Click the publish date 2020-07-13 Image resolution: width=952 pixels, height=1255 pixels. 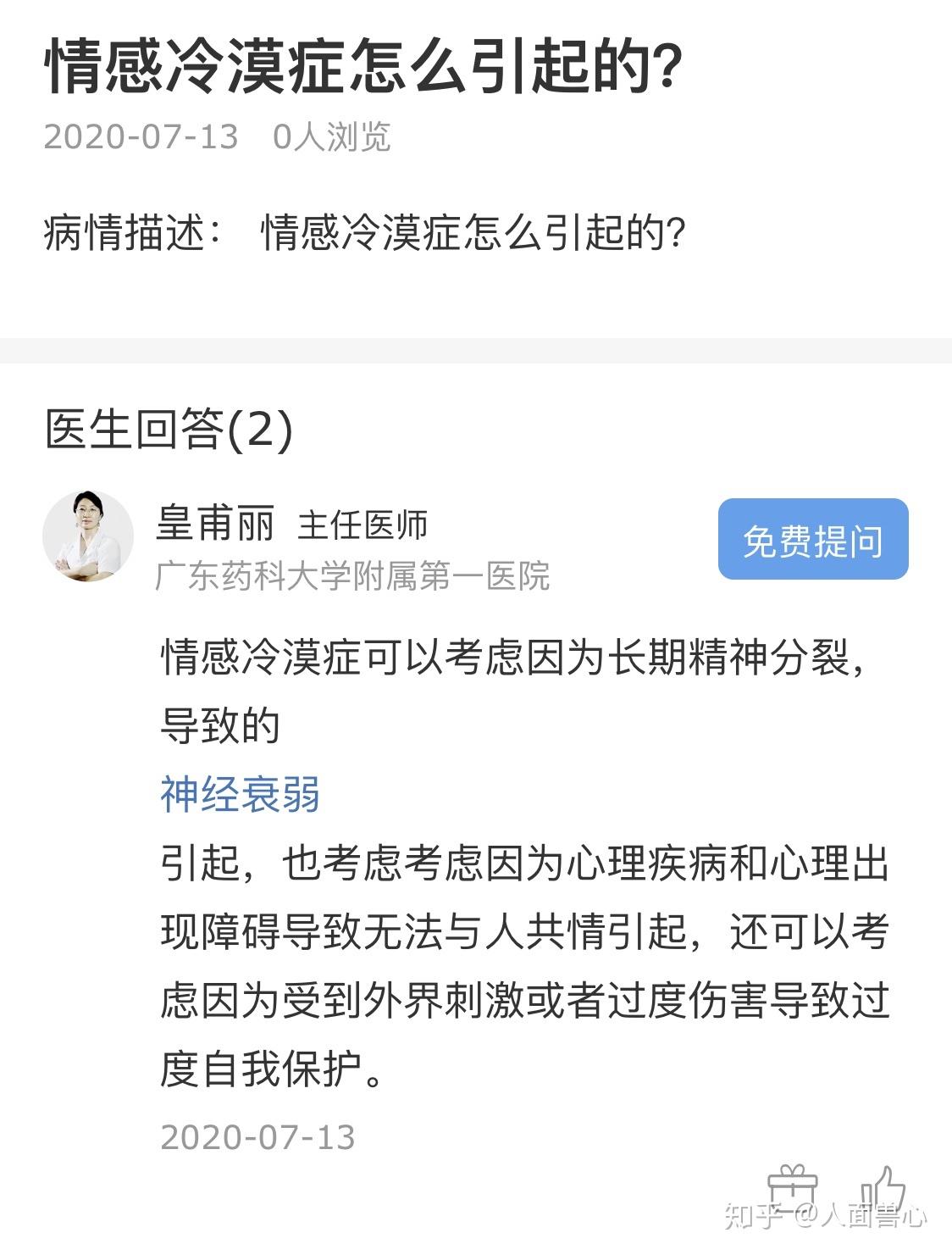point(141,134)
